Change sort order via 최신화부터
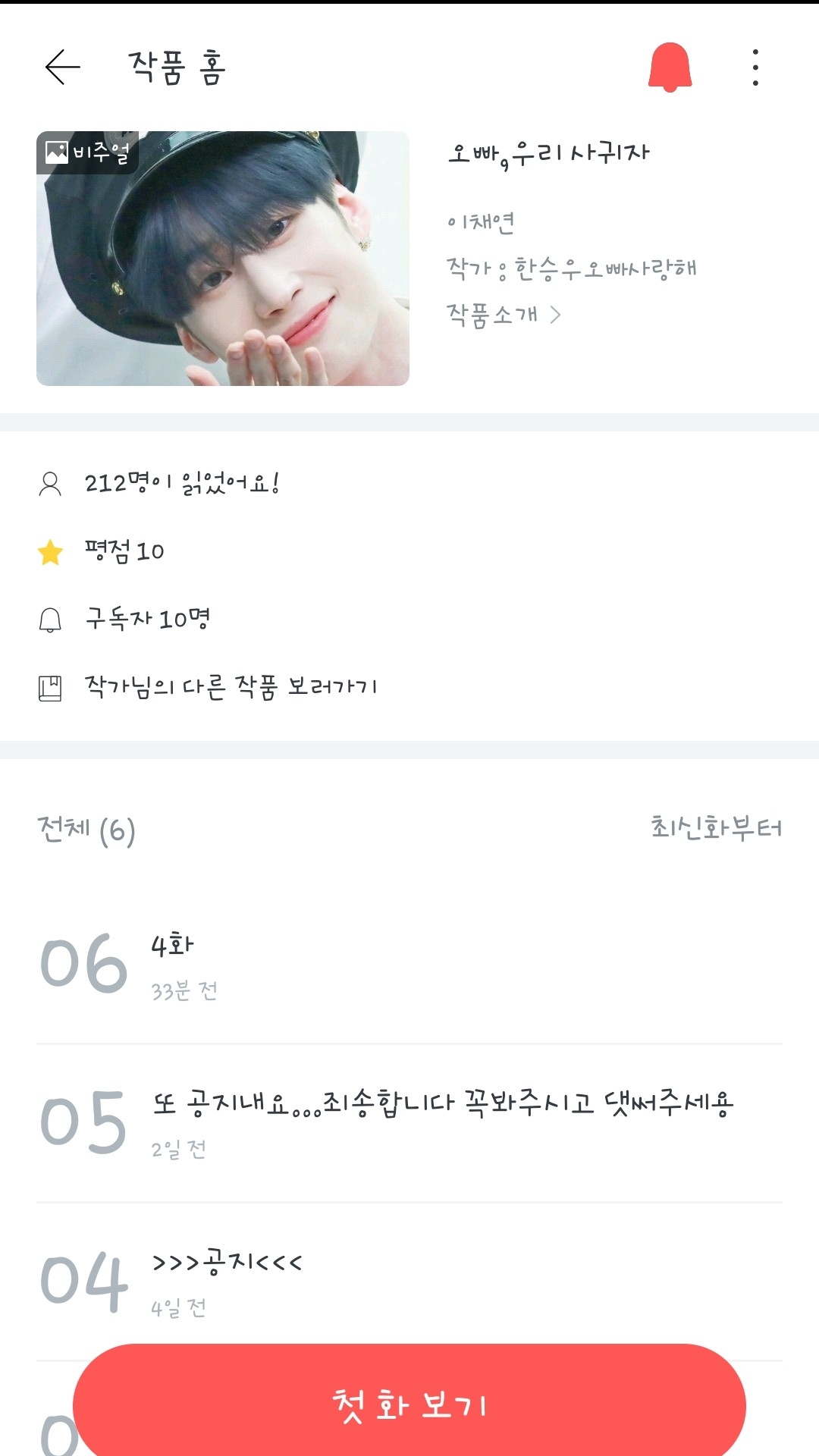This screenshot has width=819, height=1456. (716, 828)
